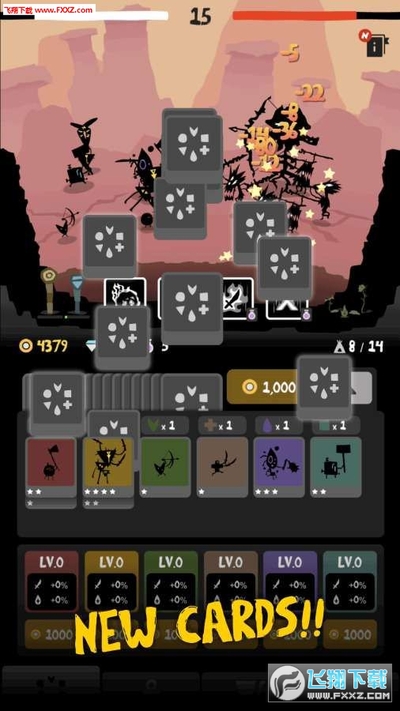Open the red LV.0 upgrade panel
Screen dimensions: 400x711
(x=52, y=581)
